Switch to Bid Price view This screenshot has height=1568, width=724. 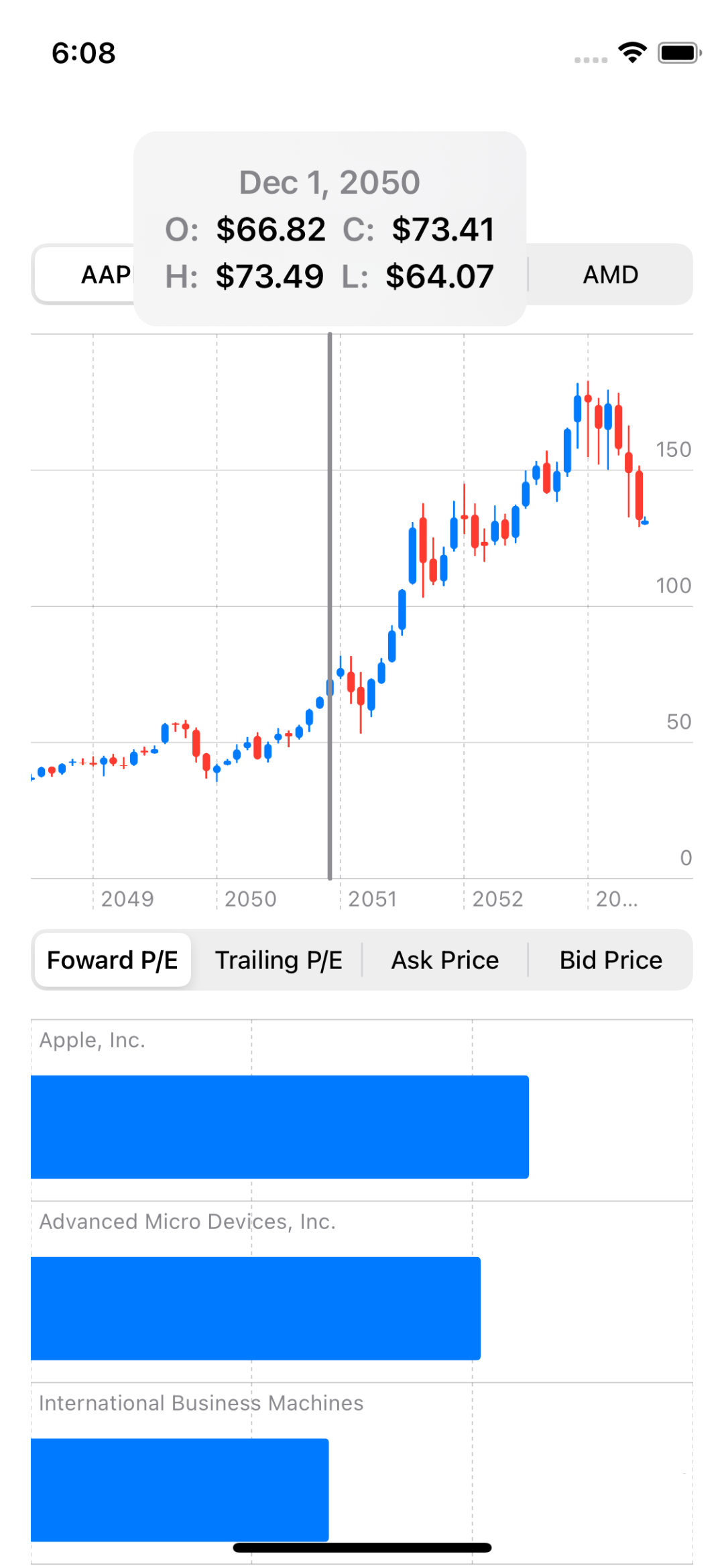(x=610, y=960)
